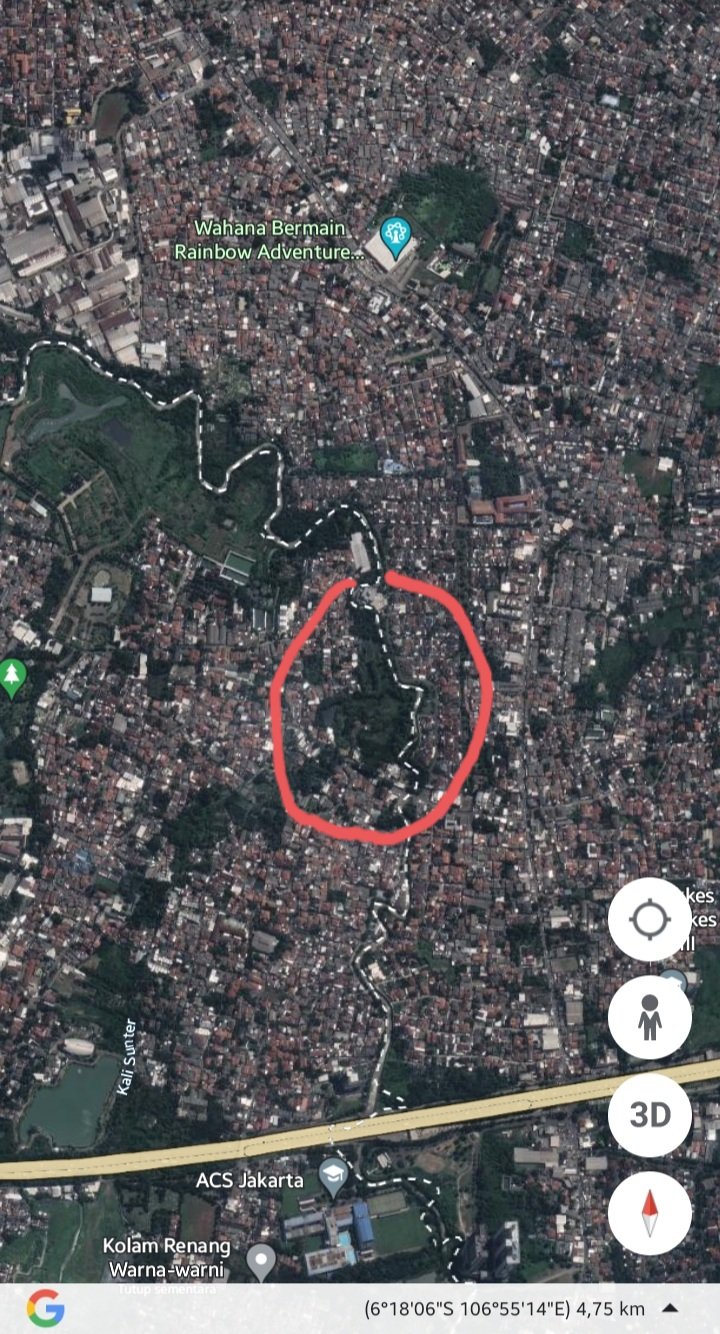Tap the compass to reset north
The image size is (720, 1334).
649,1213
